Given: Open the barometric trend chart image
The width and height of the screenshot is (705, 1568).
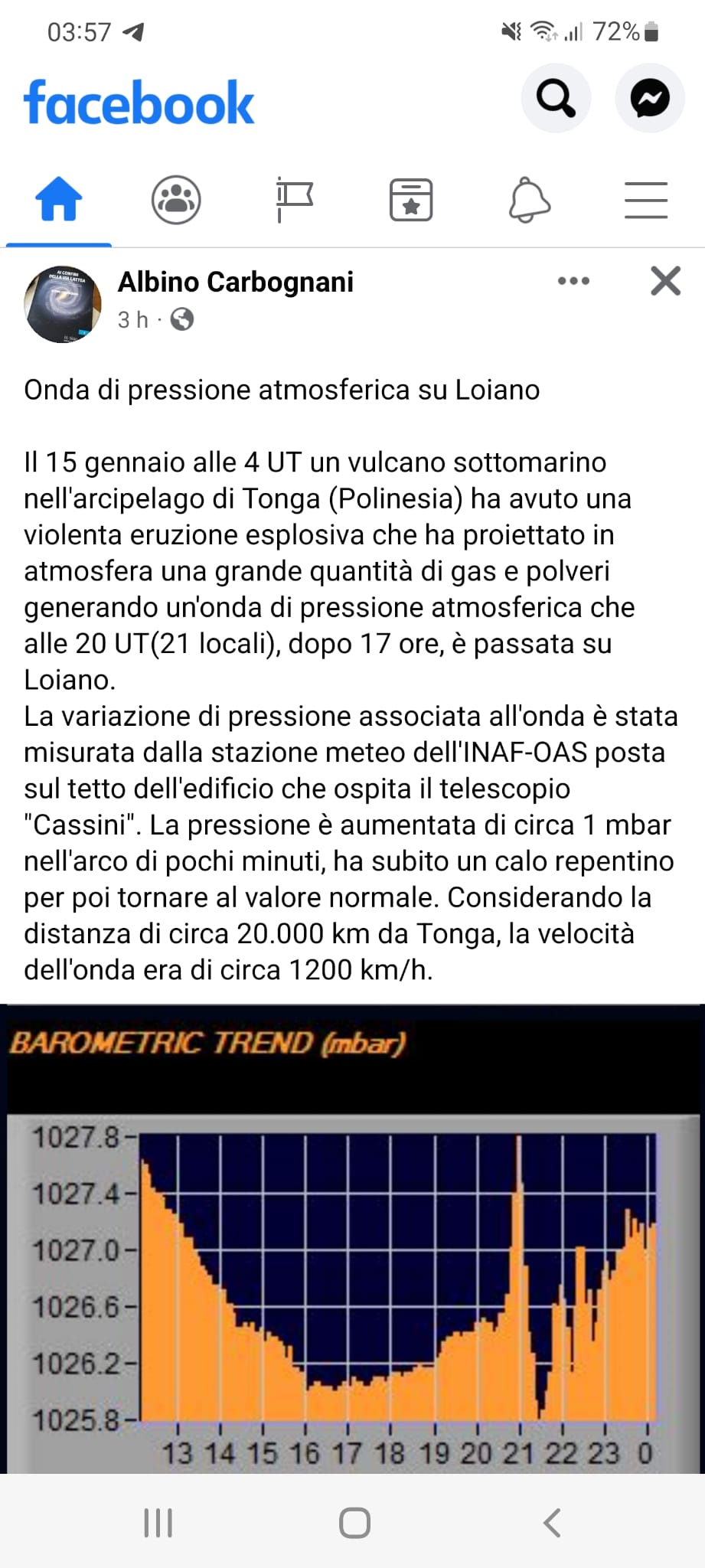Looking at the screenshot, I should click(x=352, y=1239).
